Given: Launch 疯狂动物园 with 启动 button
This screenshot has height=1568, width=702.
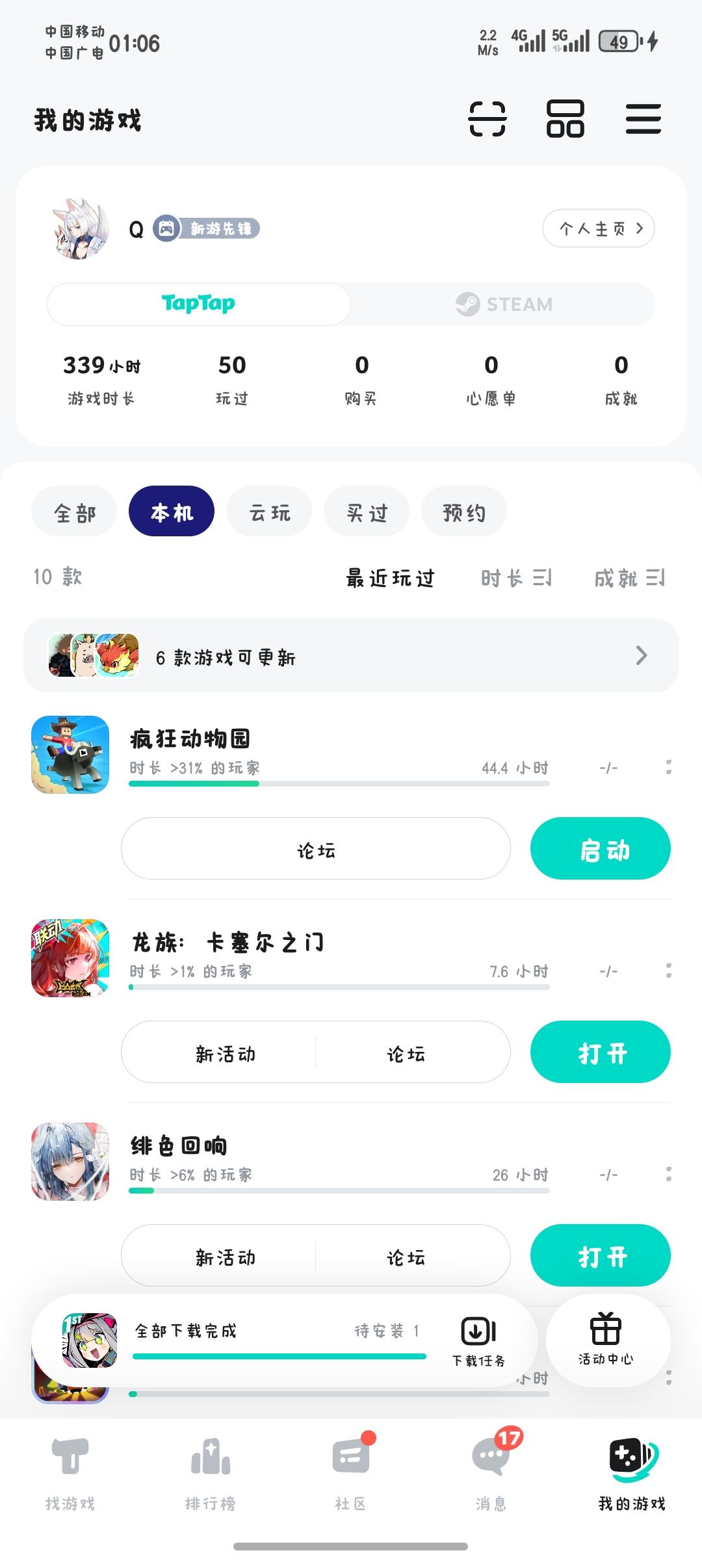Looking at the screenshot, I should pyautogui.click(x=600, y=849).
